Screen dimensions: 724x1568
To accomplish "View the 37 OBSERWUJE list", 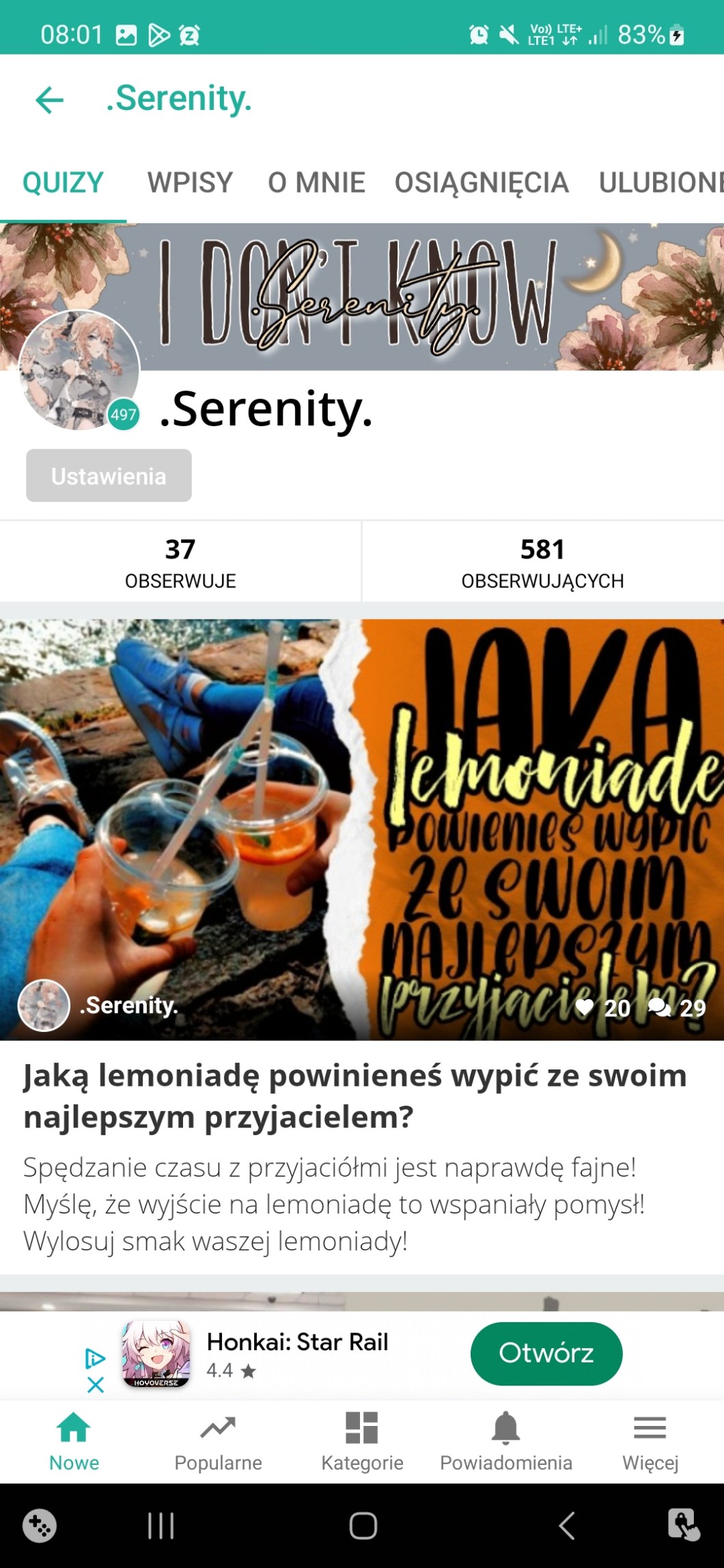I will (180, 563).
